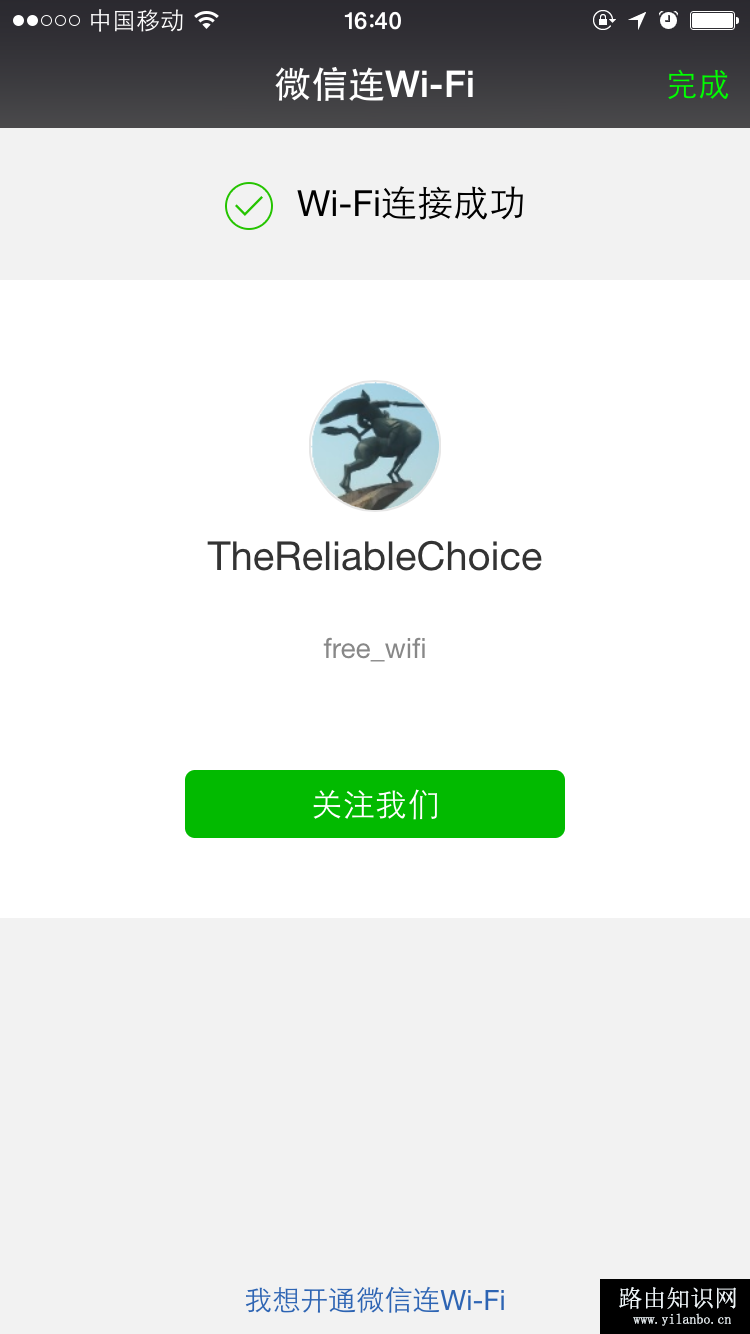Open TheReliableChoice profile avatar
Viewport: 750px width, 1334px height.
(375, 446)
